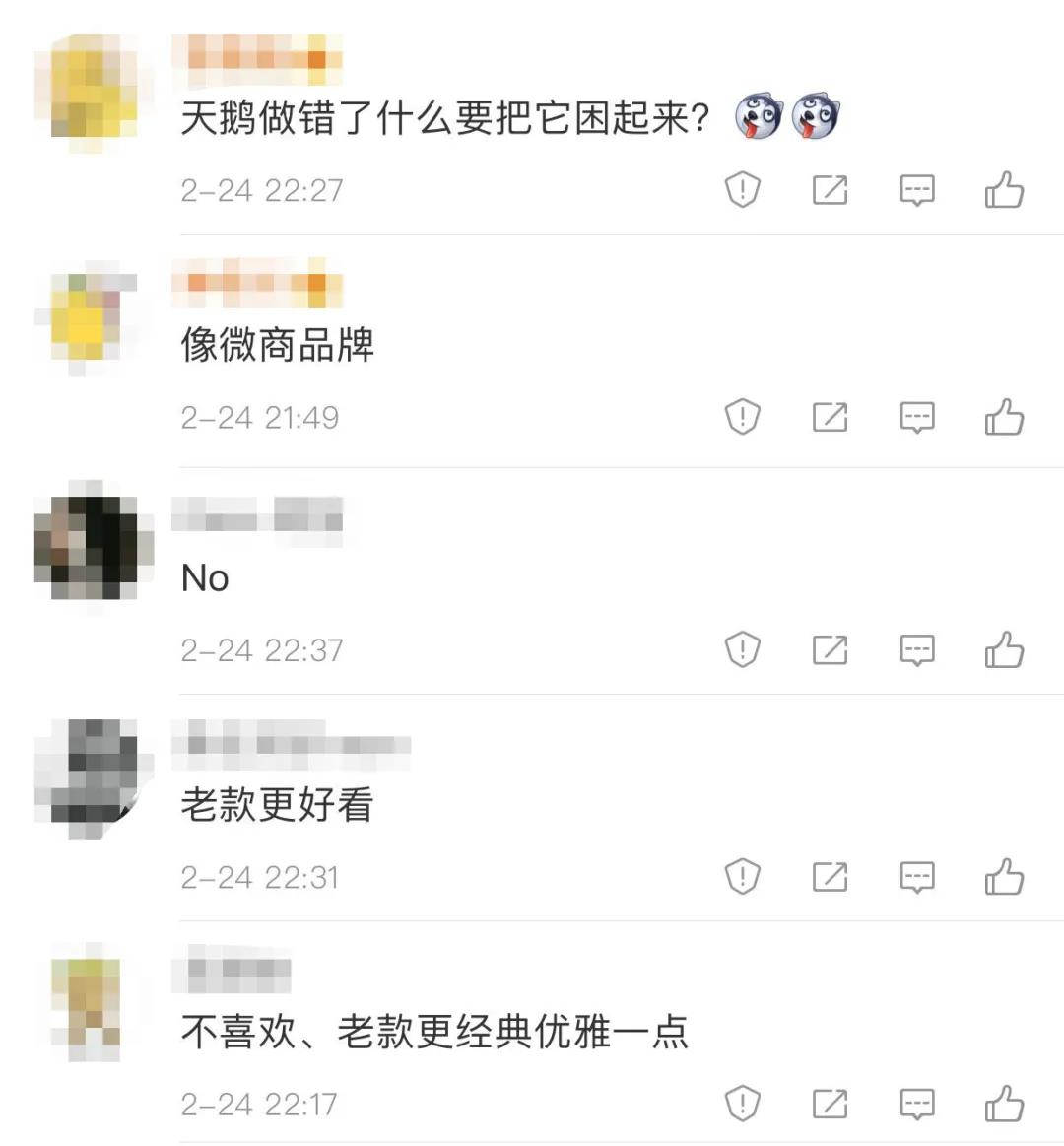Viewport: 1064px width, 1146px height.
Task: Reply to the 老款更好看 comment
Action: (x=917, y=877)
